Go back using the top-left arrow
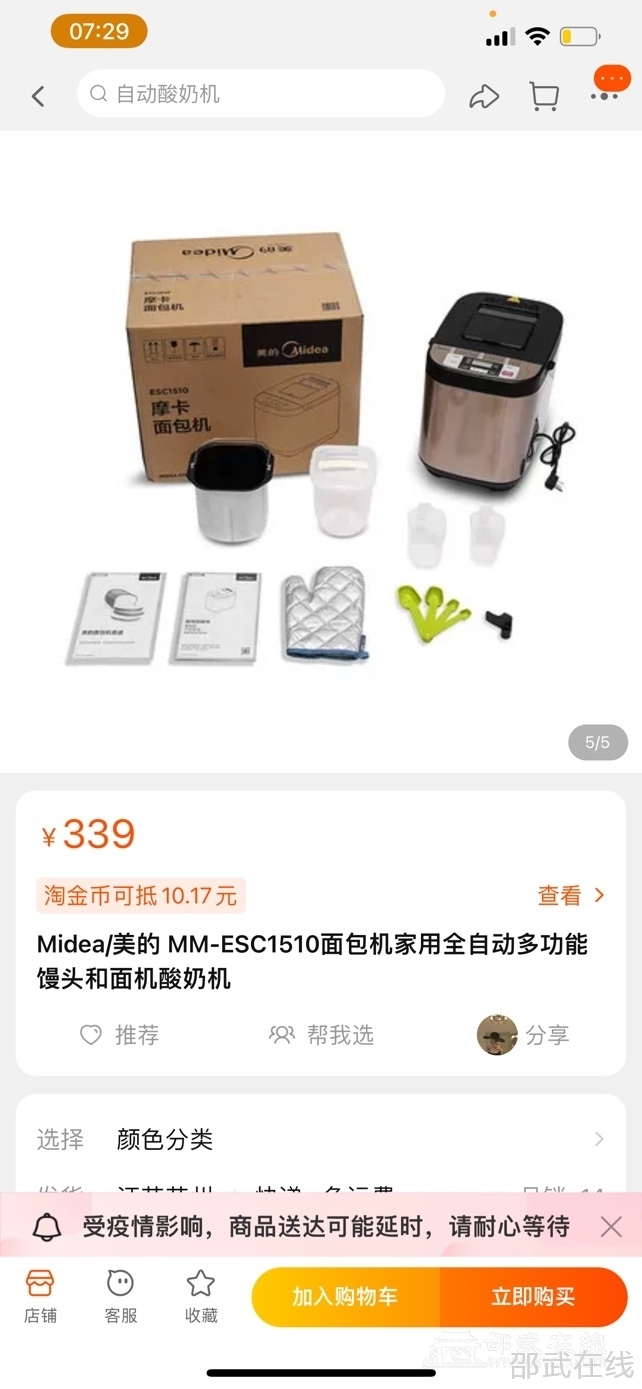Viewport: 642px width, 1389px height. 38,96
